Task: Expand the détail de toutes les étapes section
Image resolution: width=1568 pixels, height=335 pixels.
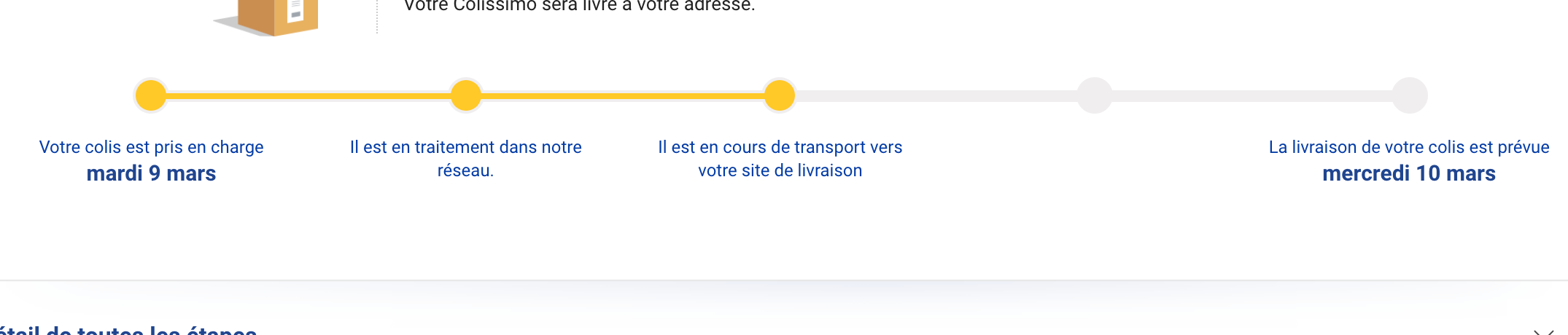Action: pos(1543,331)
